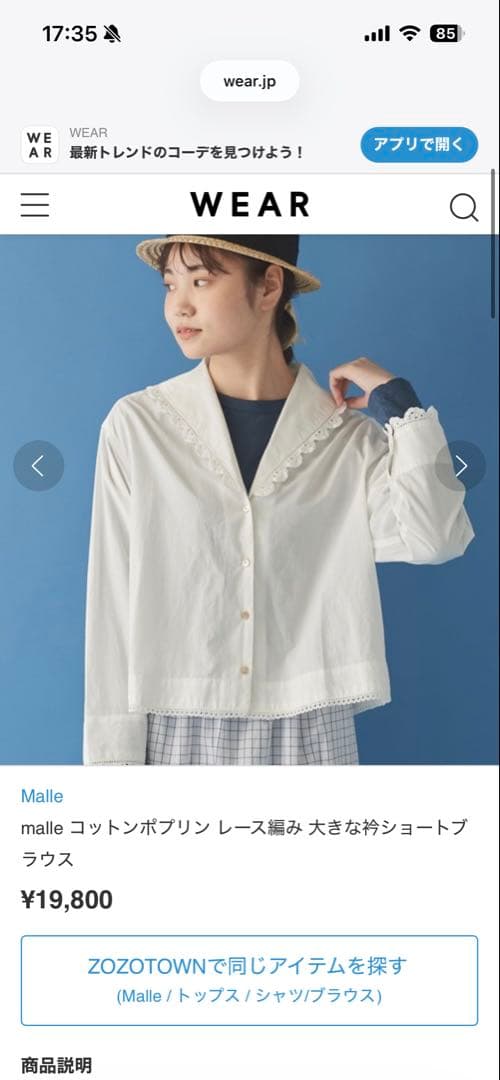Tap the アプリで開く button
Viewport: 500px width, 1080px height.
pos(419,145)
